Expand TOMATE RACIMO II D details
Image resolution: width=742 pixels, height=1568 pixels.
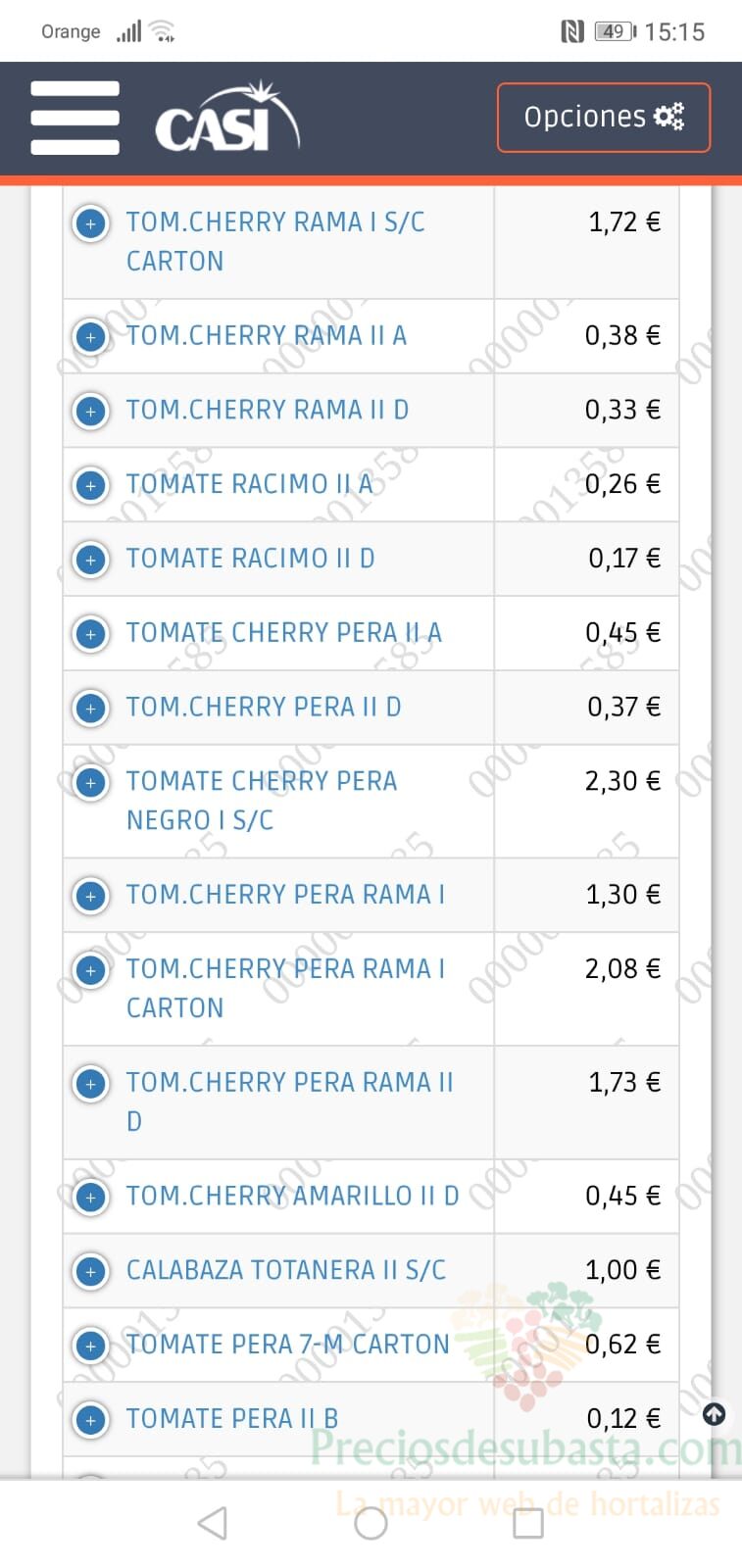coord(91,561)
